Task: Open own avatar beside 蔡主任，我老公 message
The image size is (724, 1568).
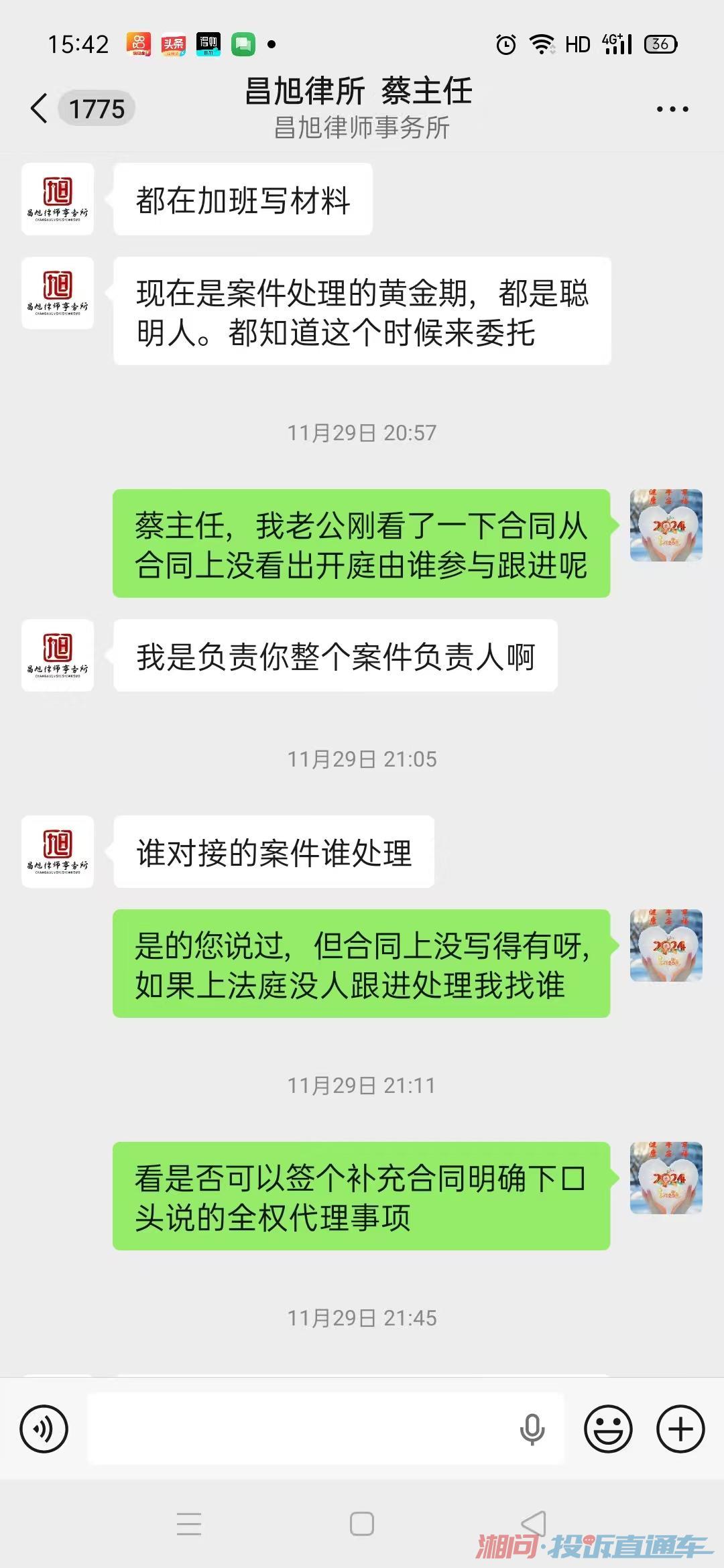Action: [x=666, y=525]
